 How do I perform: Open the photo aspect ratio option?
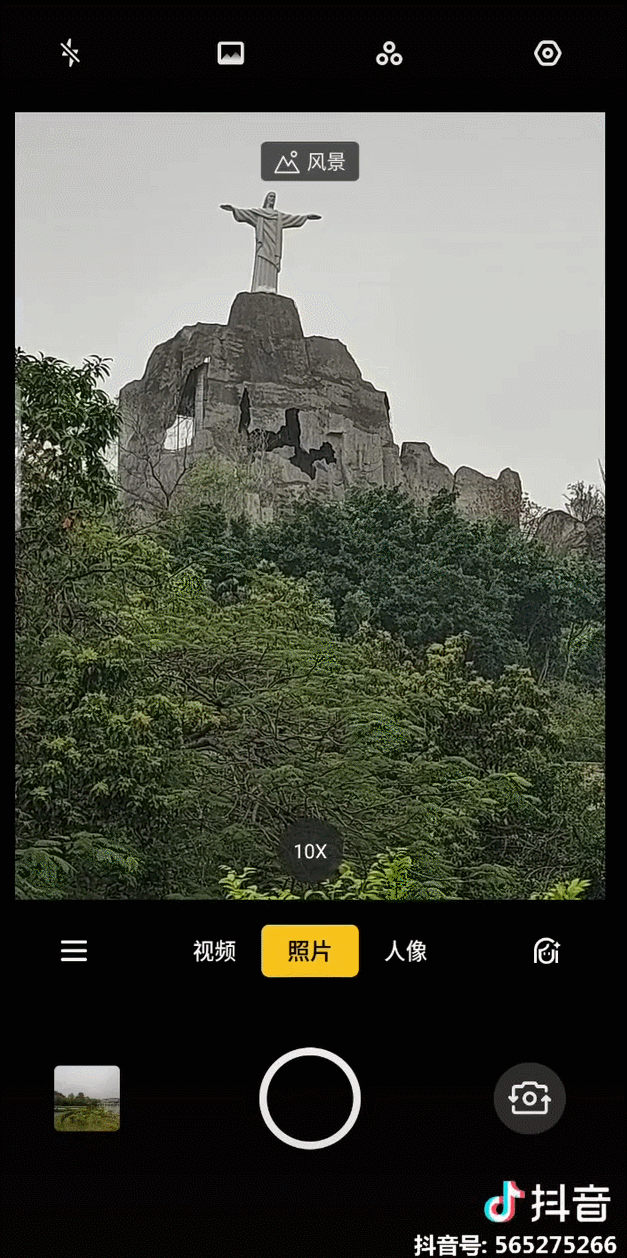(x=231, y=53)
